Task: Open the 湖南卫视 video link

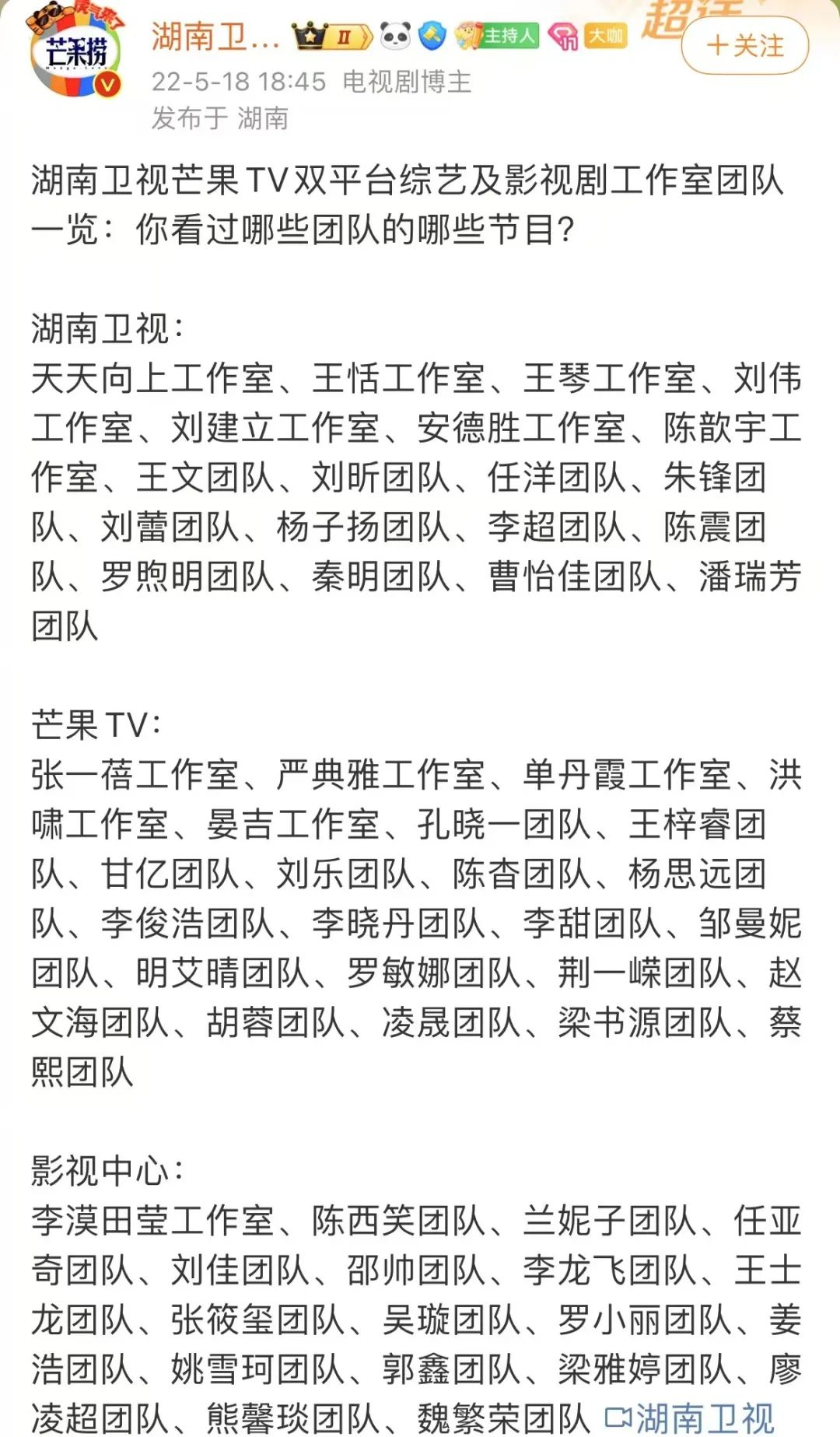Action: (x=689, y=1418)
